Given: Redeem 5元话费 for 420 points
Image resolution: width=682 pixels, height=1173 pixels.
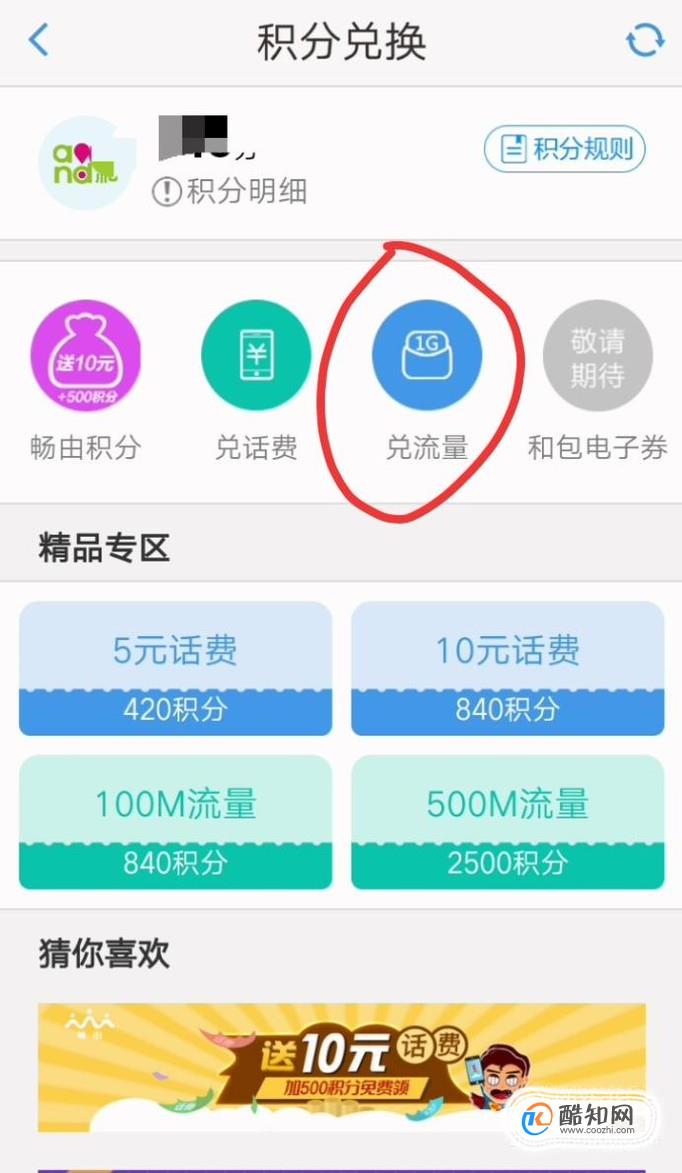Looking at the screenshot, I should point(175,668).
